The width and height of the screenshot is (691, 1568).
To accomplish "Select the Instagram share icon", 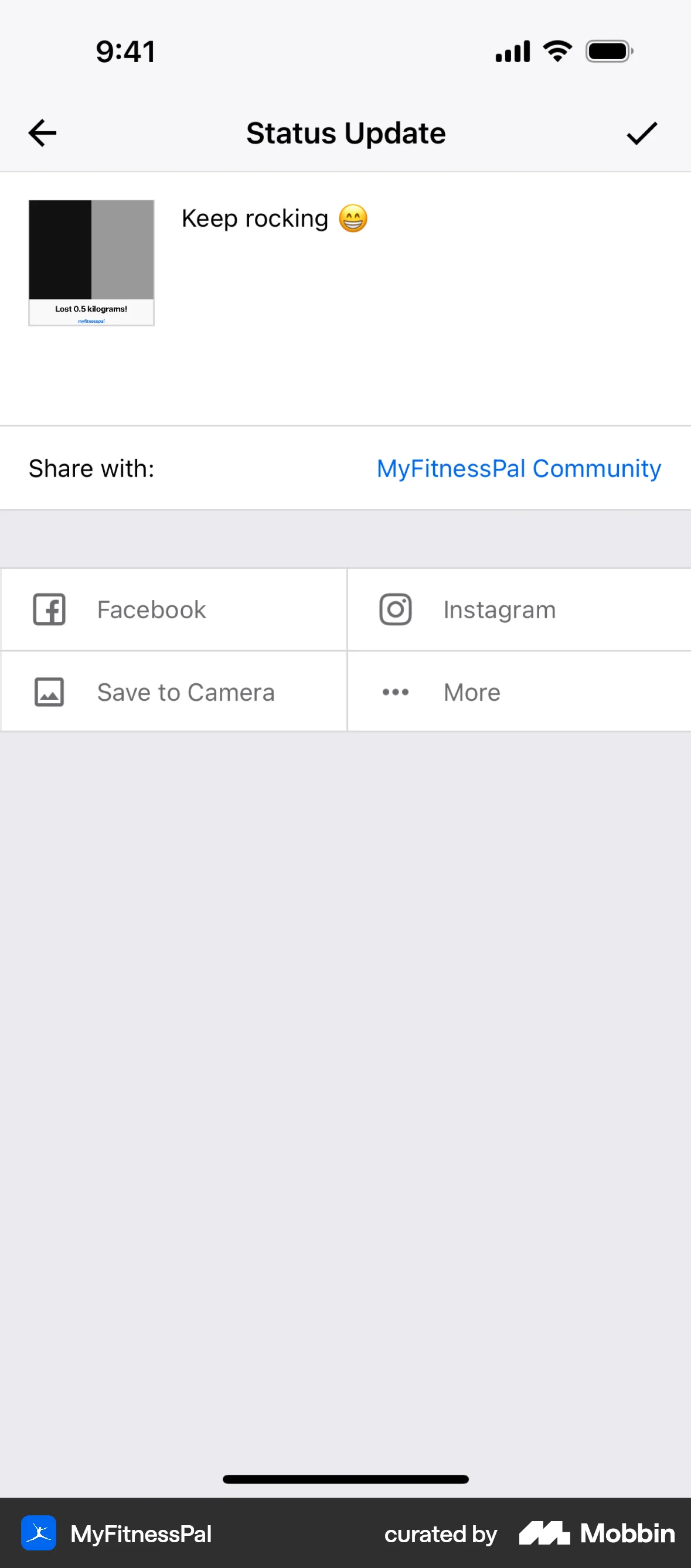I will [x=395, y=609].
